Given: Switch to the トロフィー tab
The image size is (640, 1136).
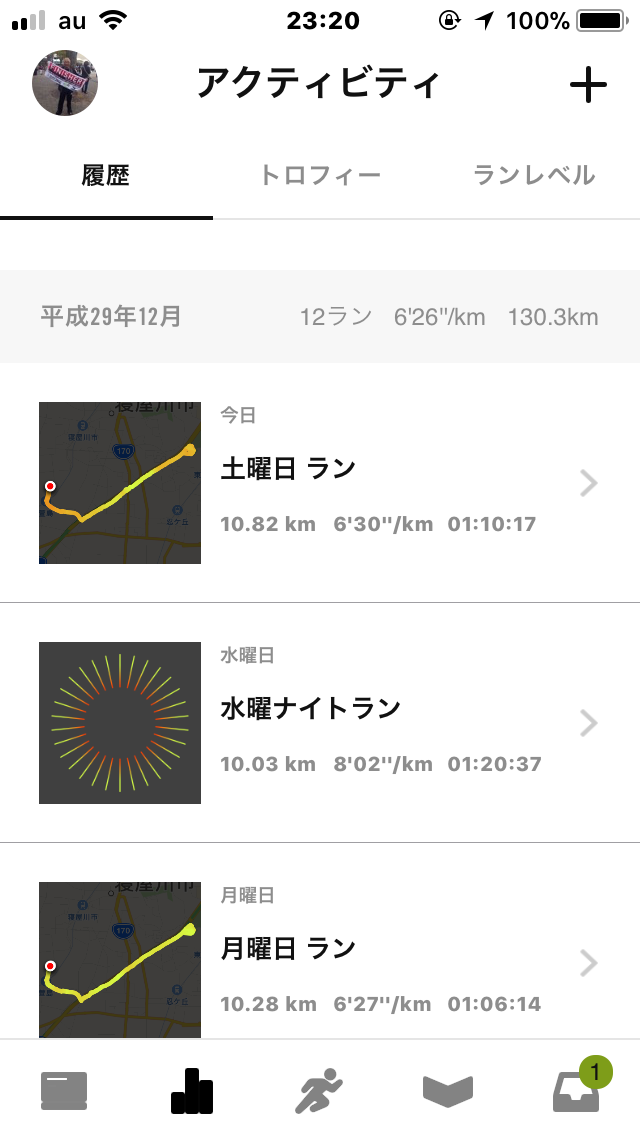Looking at the screenshot, I should tap(320, 175).
